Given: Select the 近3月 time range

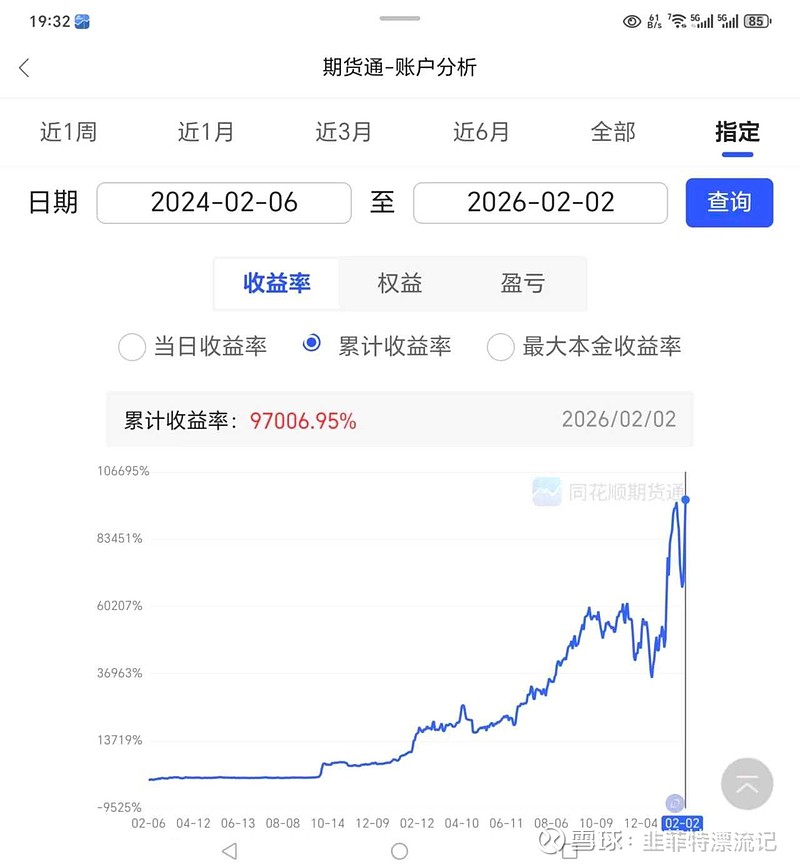Looking at the screenshot, I should (x=343, y=132).
